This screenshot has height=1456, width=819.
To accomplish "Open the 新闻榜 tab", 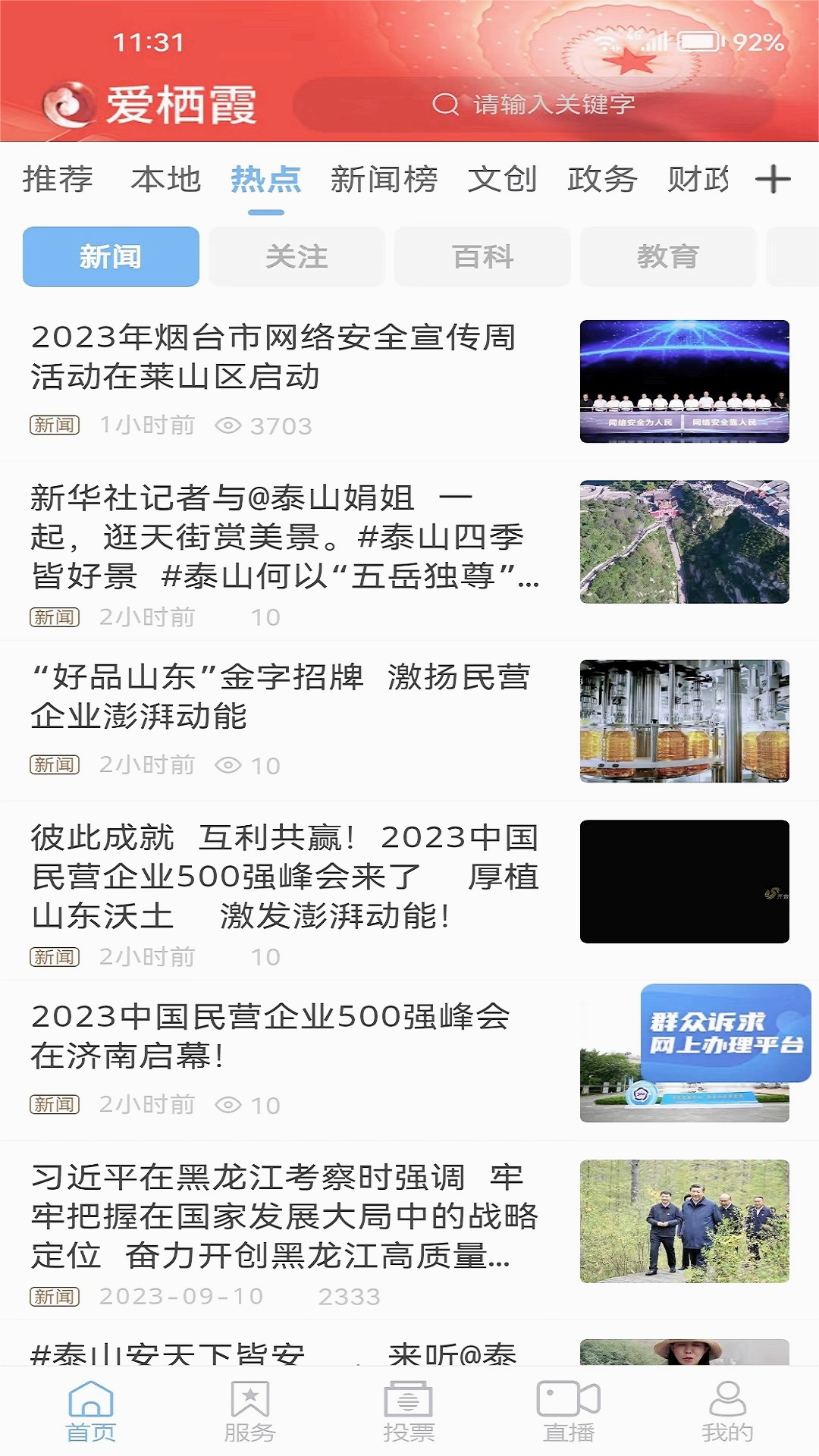I will click(x=384, y=180).
